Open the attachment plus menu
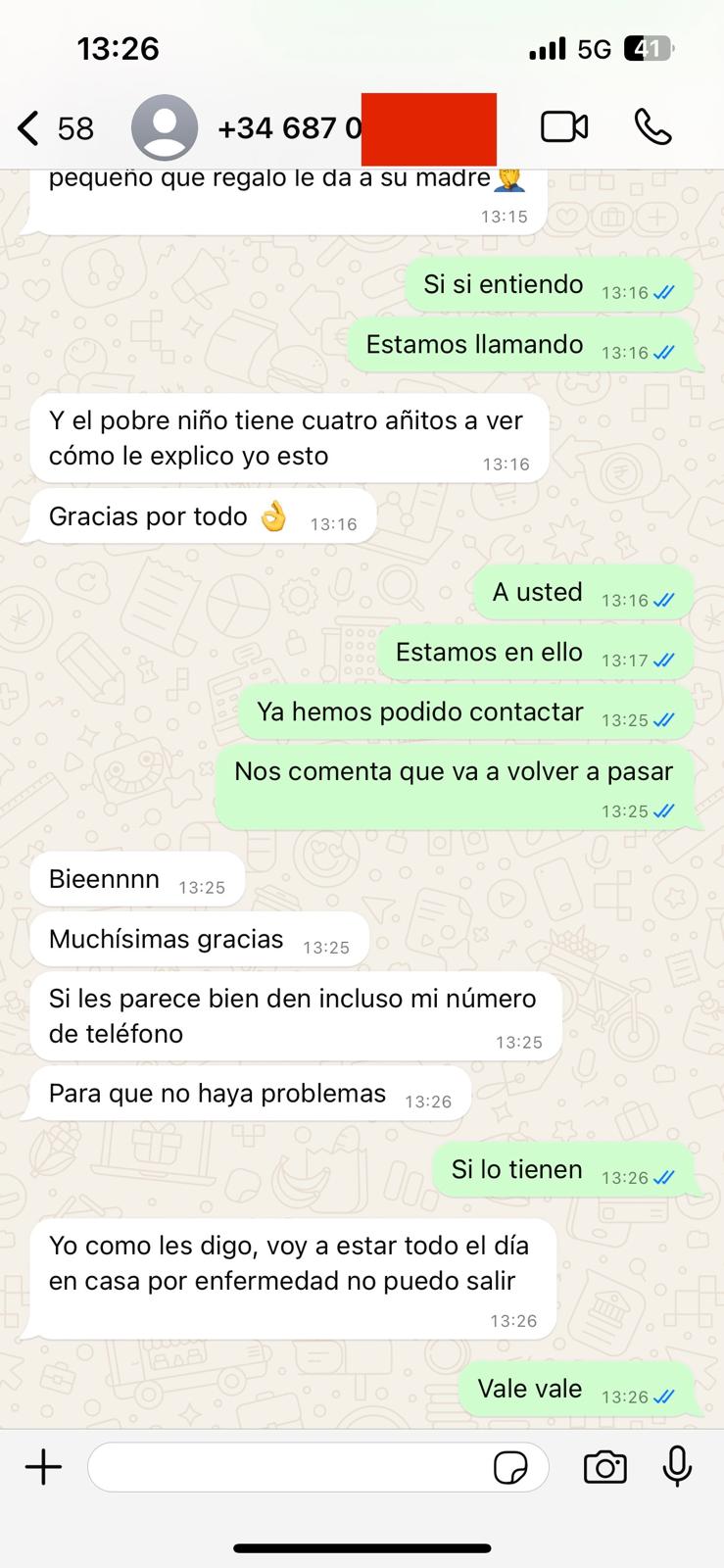The height and width of the screenshot is (1568, 724). (x=43, y=1467)
